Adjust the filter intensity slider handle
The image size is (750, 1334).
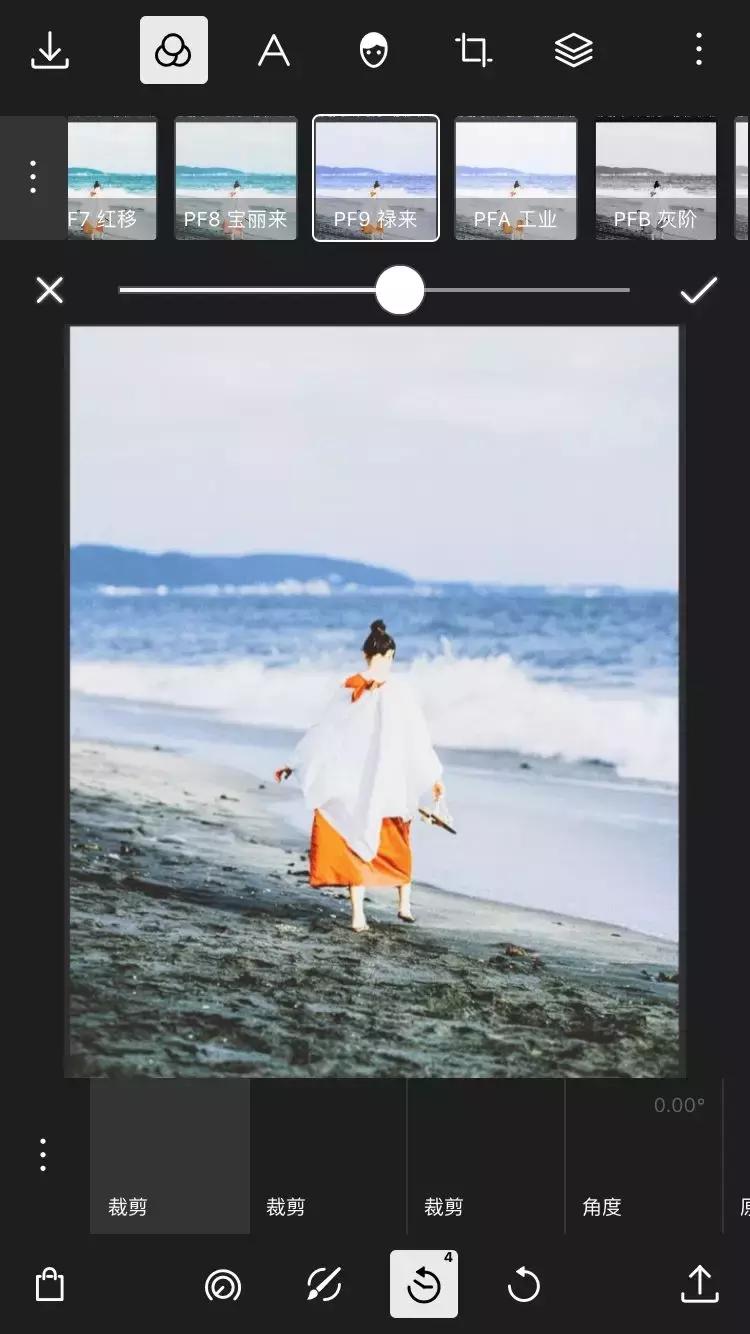(x=400, y=290)
